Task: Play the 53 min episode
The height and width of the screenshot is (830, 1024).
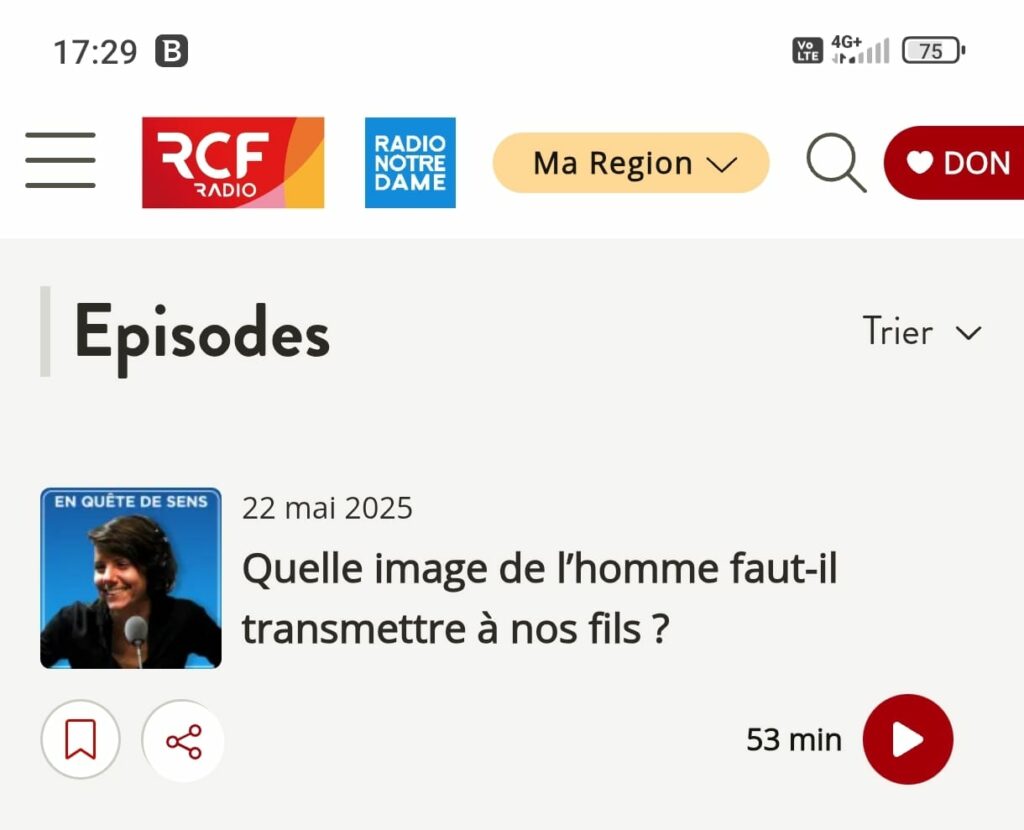Action: tap(907, 740)
